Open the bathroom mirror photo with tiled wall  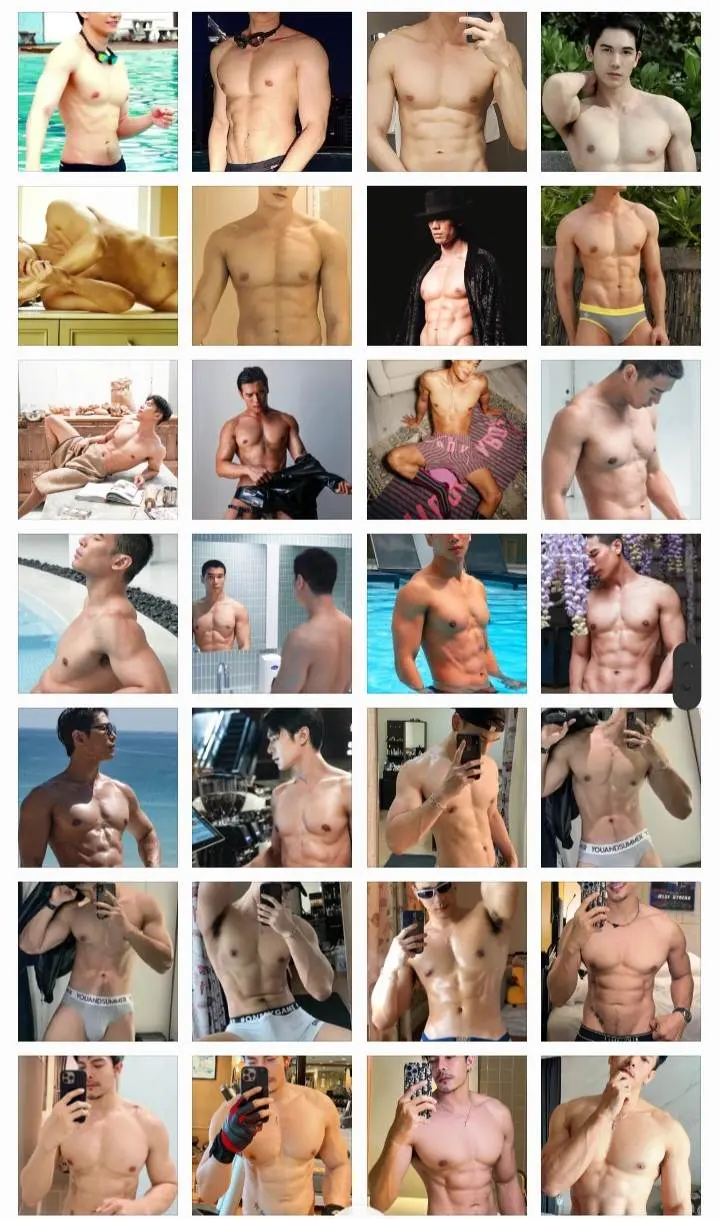[272, 614]
